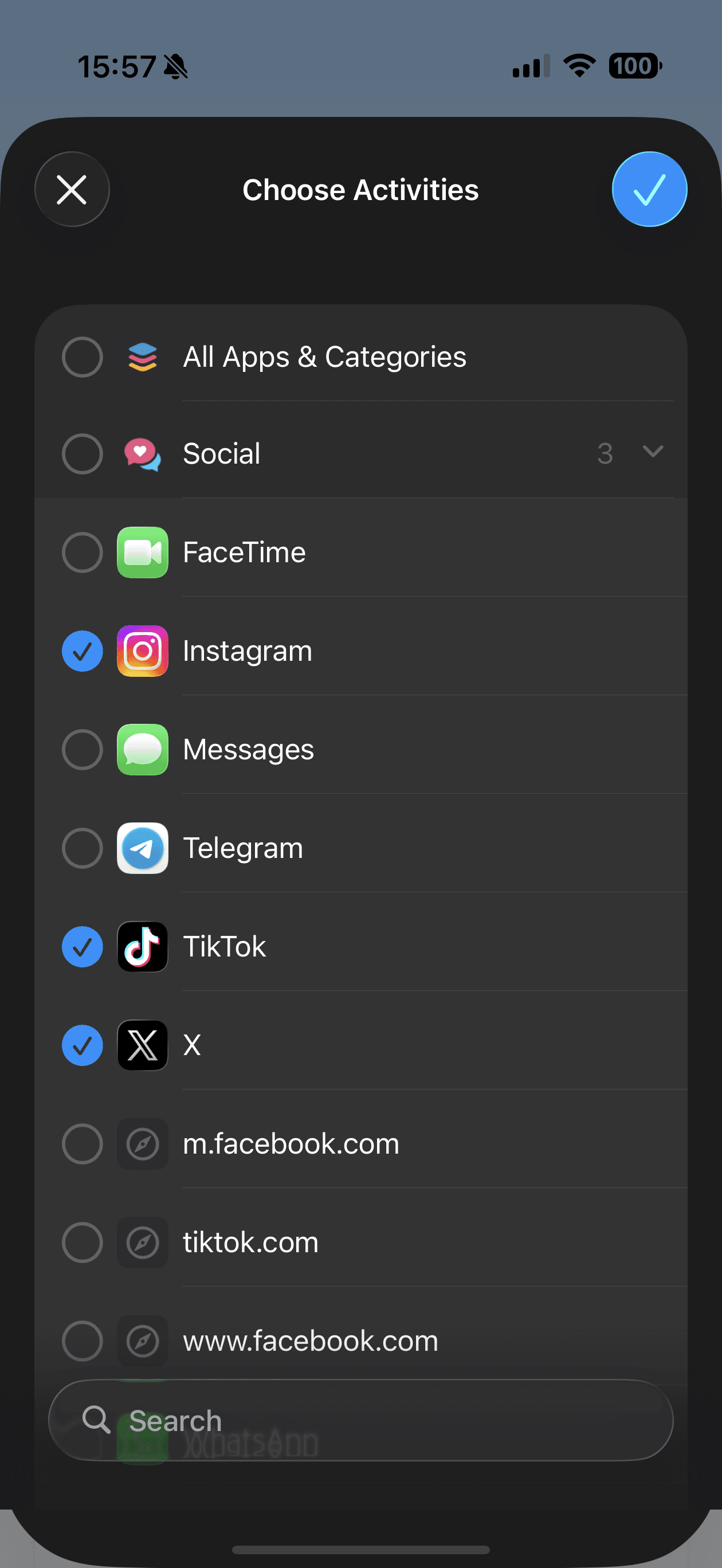The height and width of the screenshot is (1568, 722).
Task: Deselect the TikTok checkbox
Action: point(82,947)
